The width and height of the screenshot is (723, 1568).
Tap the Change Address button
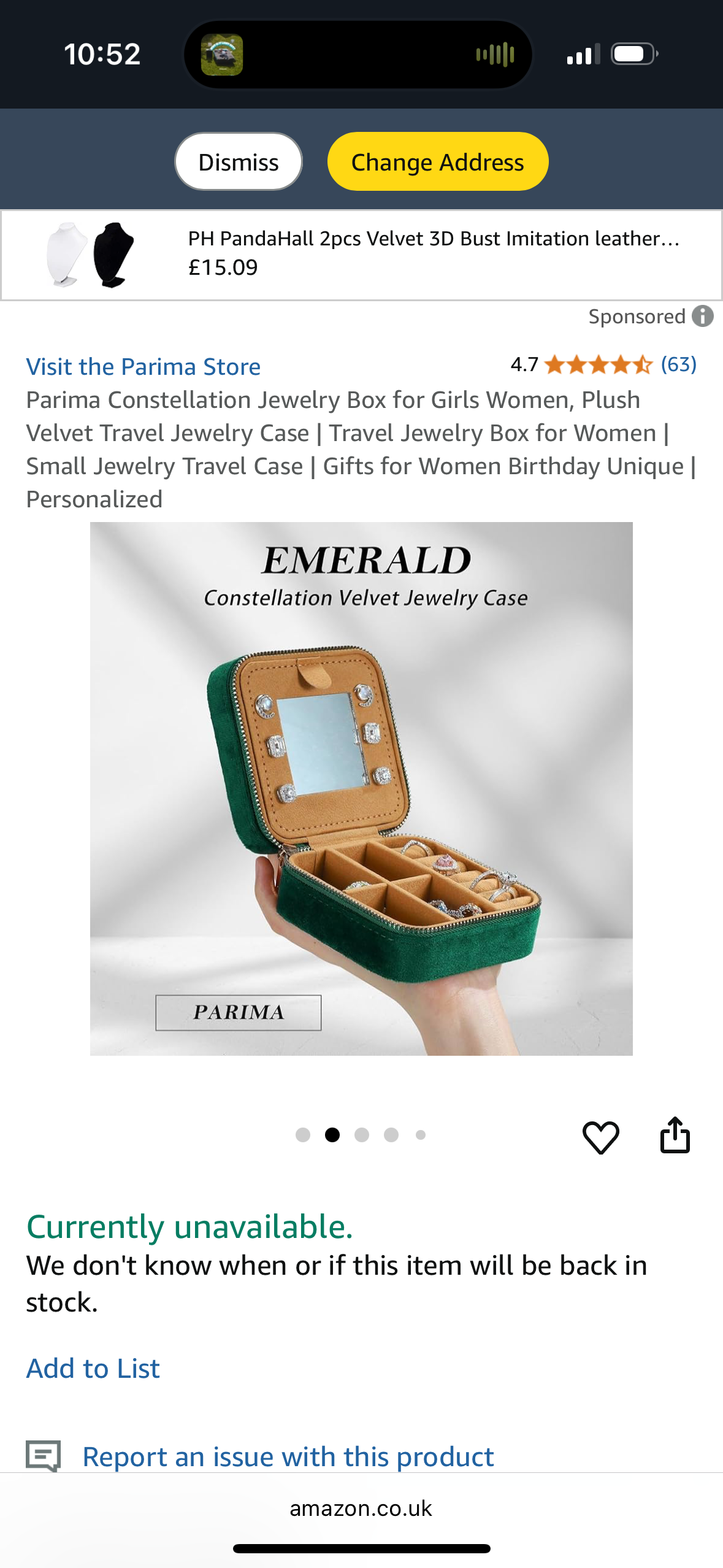(x=437, y=162)
